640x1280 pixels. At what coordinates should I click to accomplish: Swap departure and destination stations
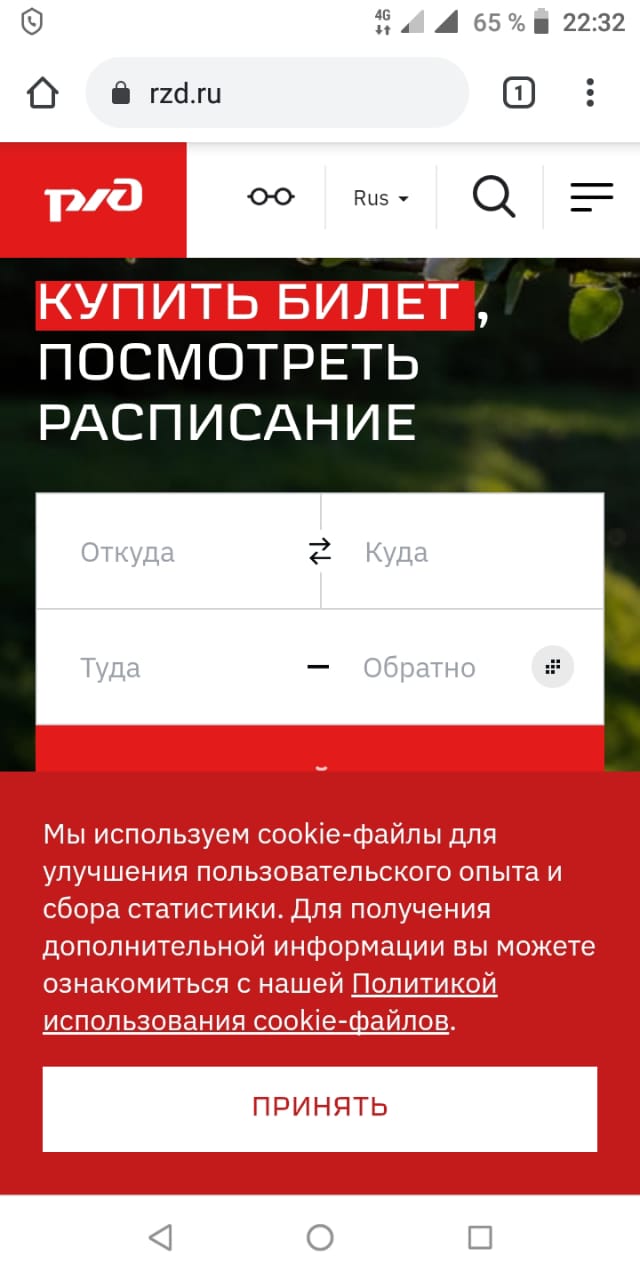tap(320, 552)
